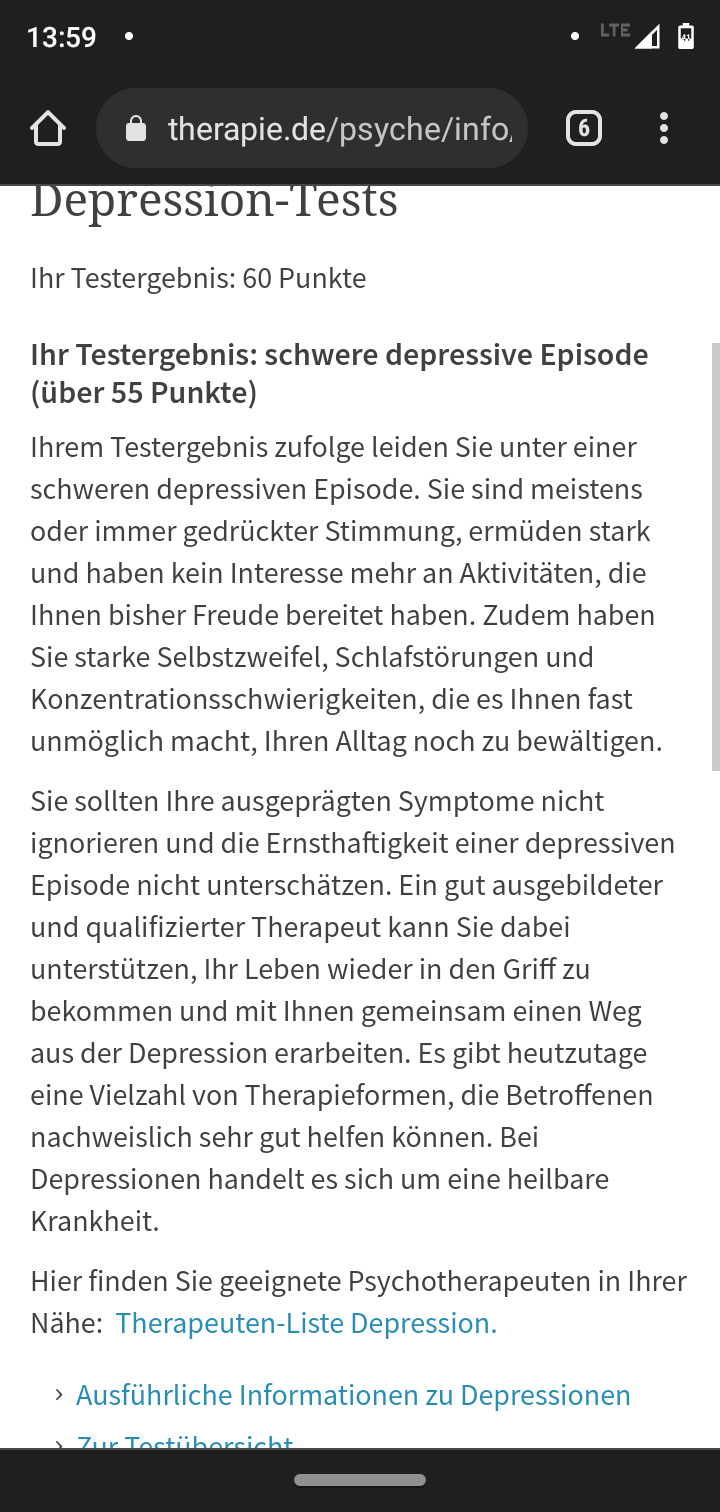This screenshot has height=1512, width=720.
Task: Open the Therapeuten-Liste Depression link
Action: [x=306, y=1323]
